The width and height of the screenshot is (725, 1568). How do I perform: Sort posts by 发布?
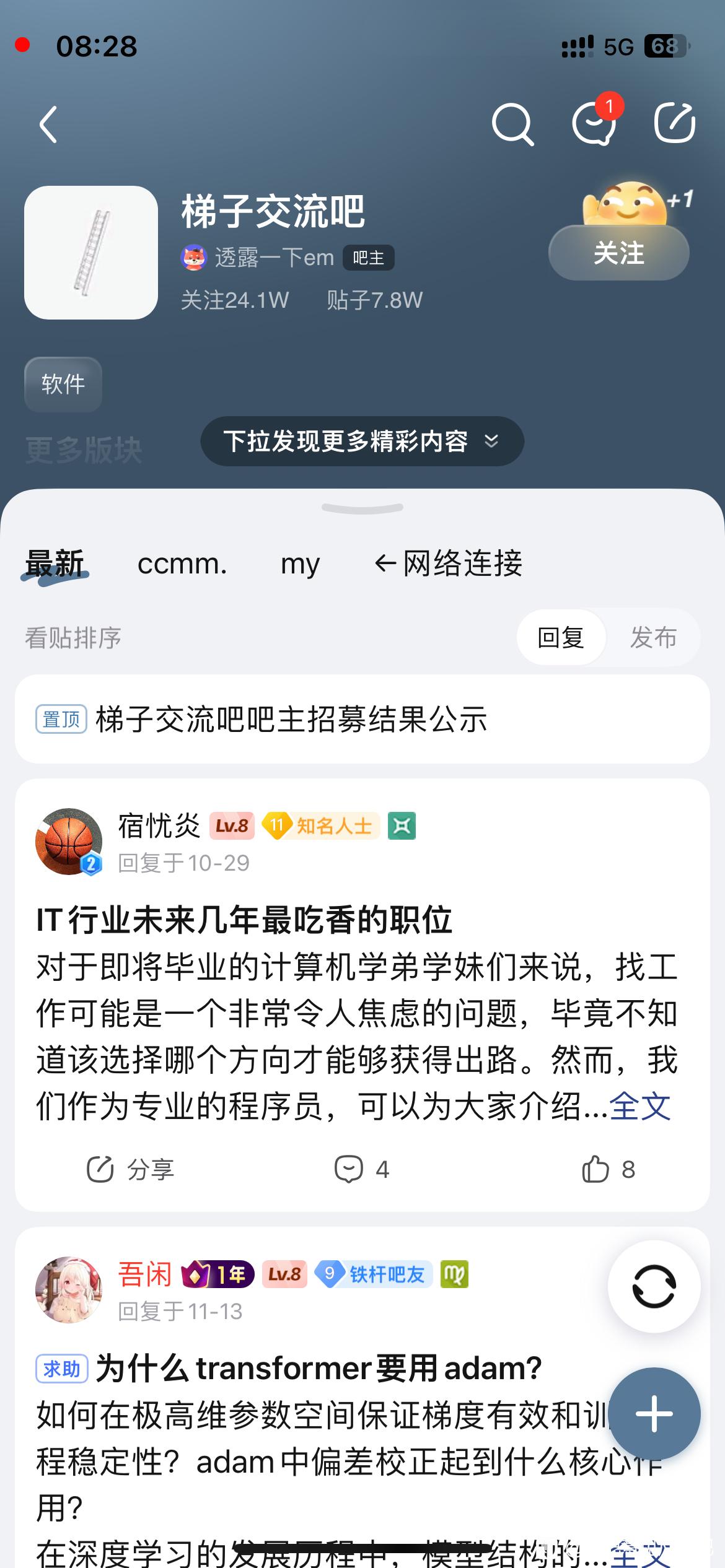pyautogui.click(x=653, y=637)
